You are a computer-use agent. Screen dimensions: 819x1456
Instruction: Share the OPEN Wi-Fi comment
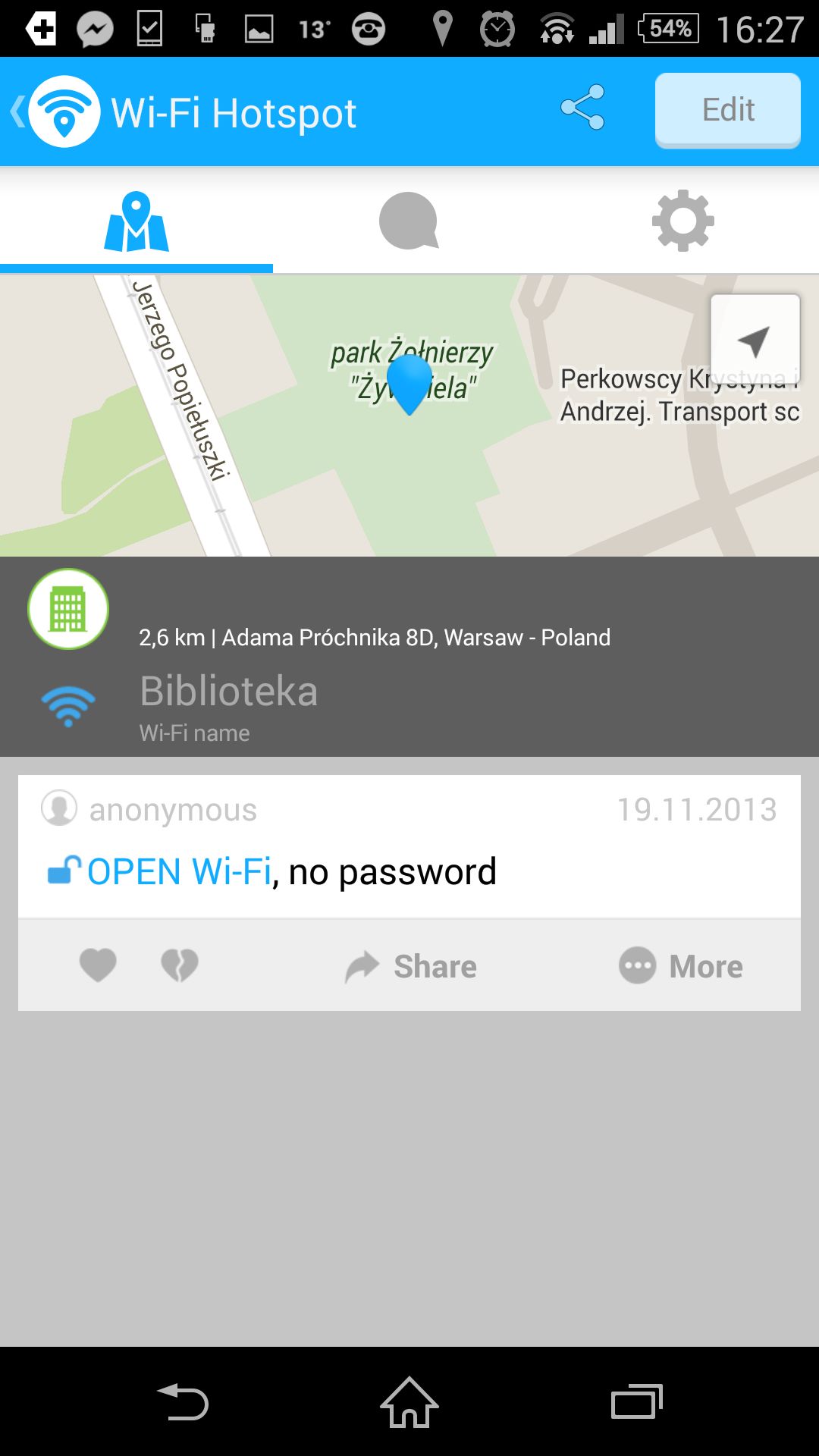tap(410, 966)
